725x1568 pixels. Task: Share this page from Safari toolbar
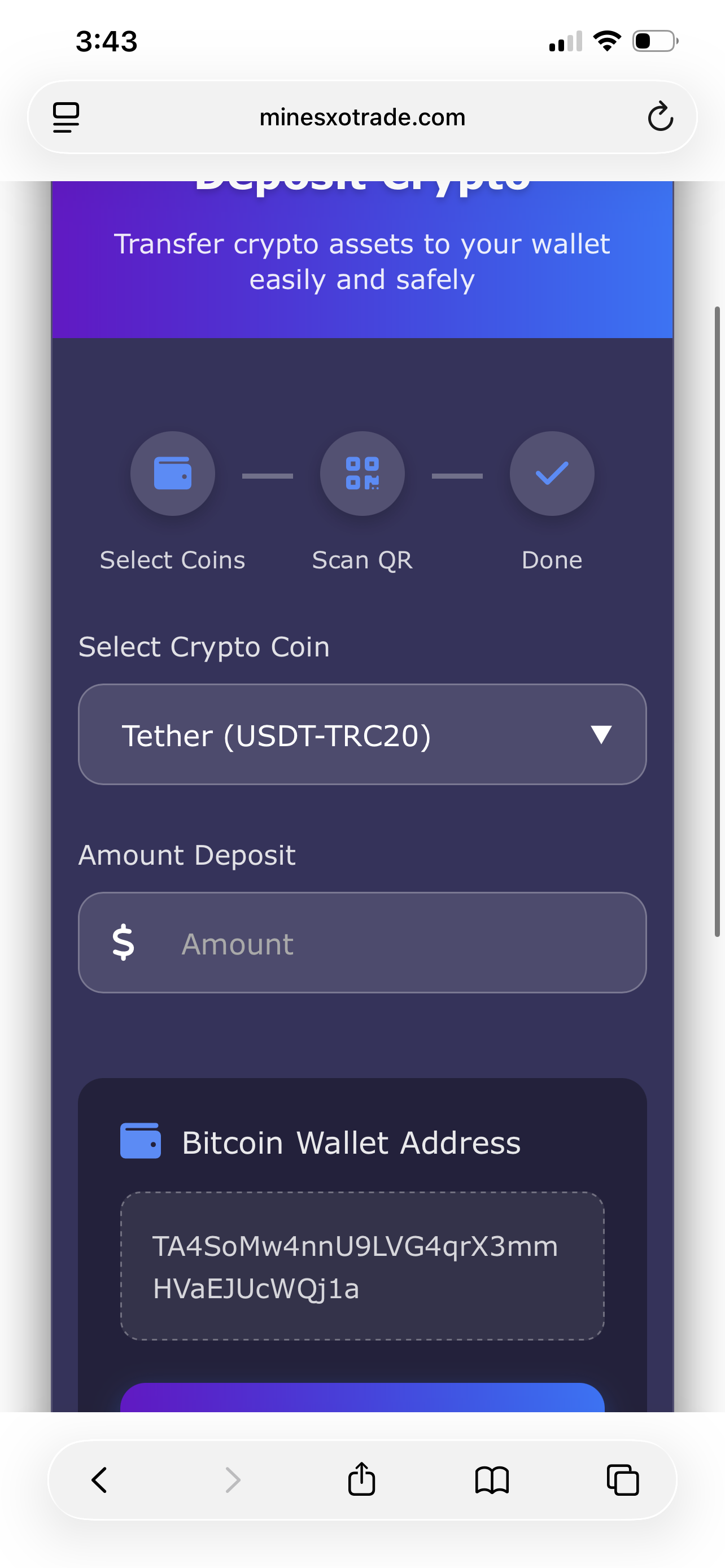[361, 1480]
